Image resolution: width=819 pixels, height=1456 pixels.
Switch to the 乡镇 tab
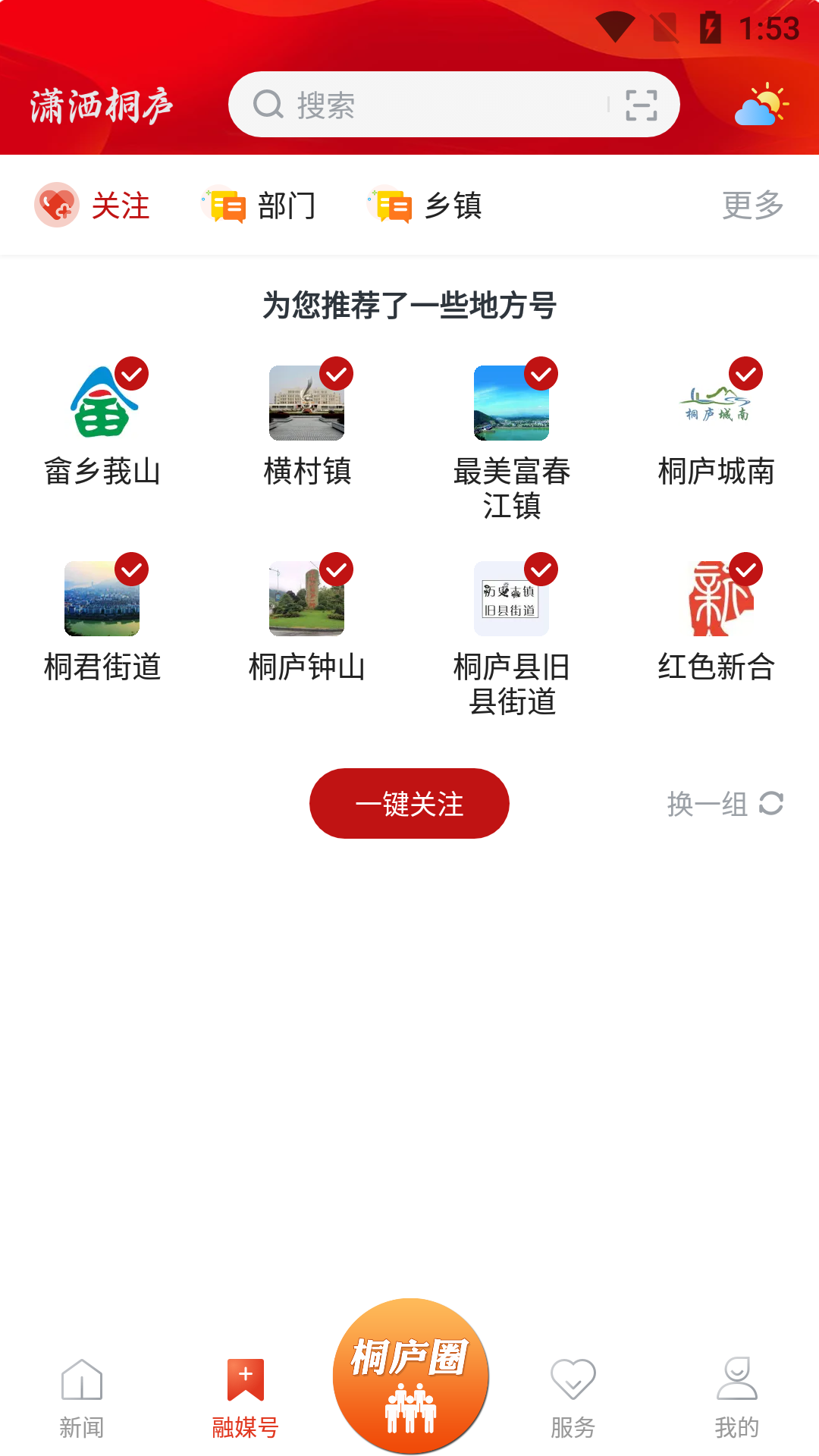coord(425,206)
